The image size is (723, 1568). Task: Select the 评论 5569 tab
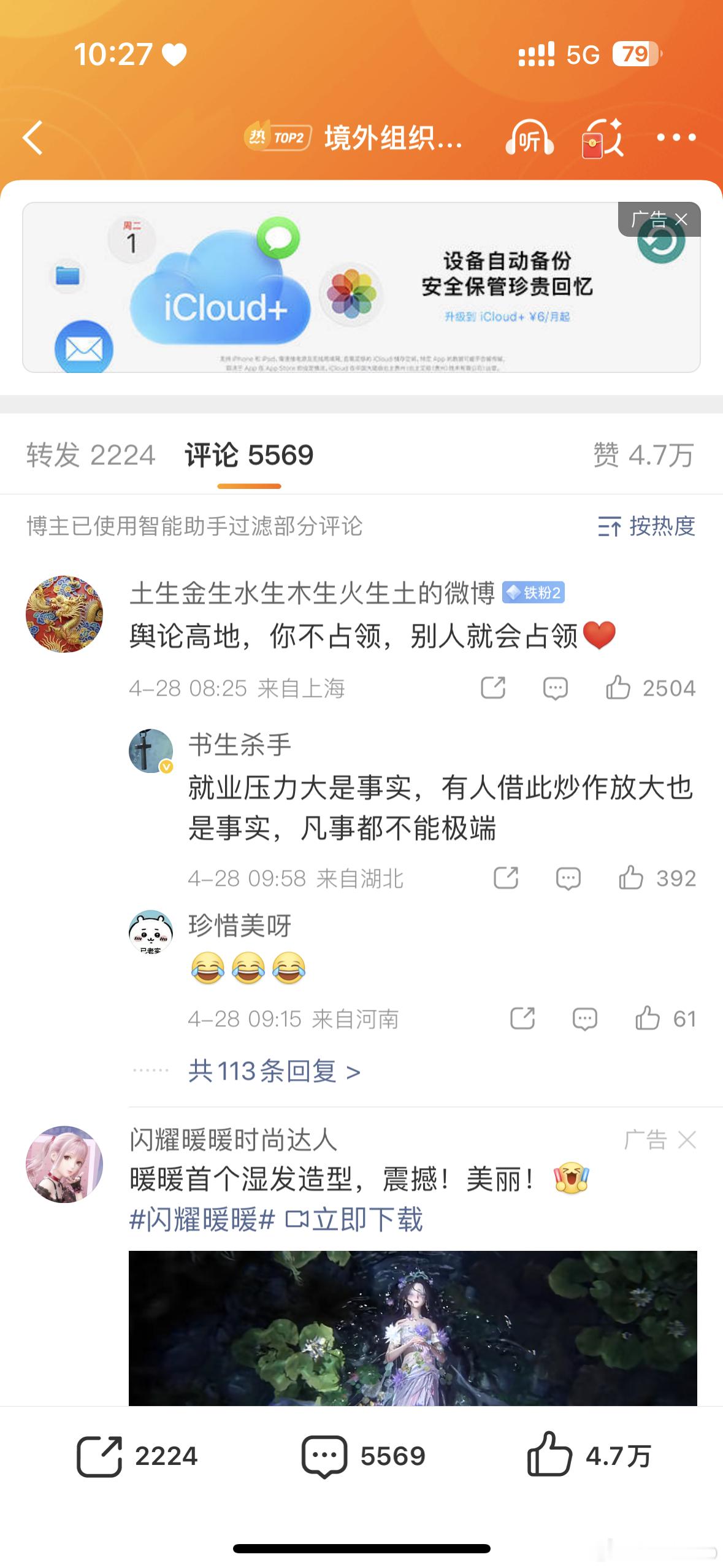point(248,455)
